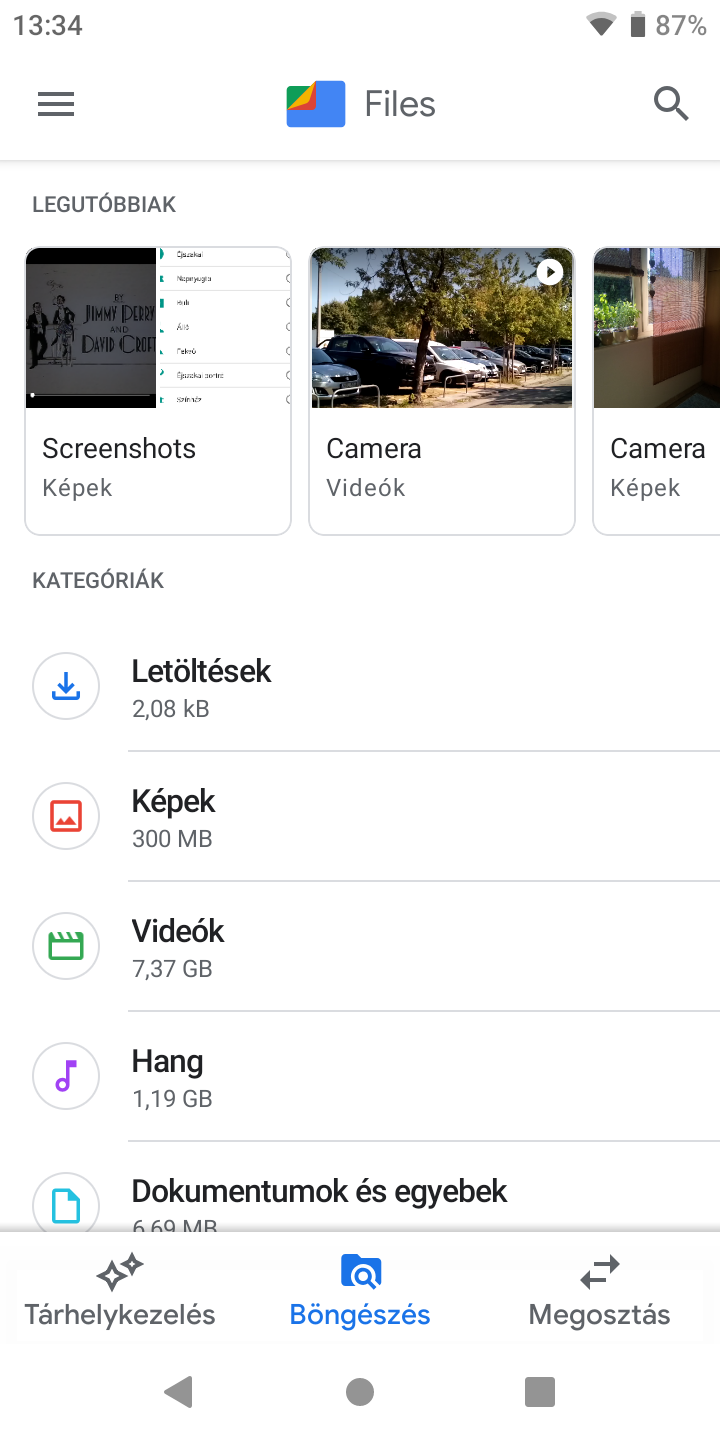Open the Videók category row
The image size is (720, 1440).
360,947
